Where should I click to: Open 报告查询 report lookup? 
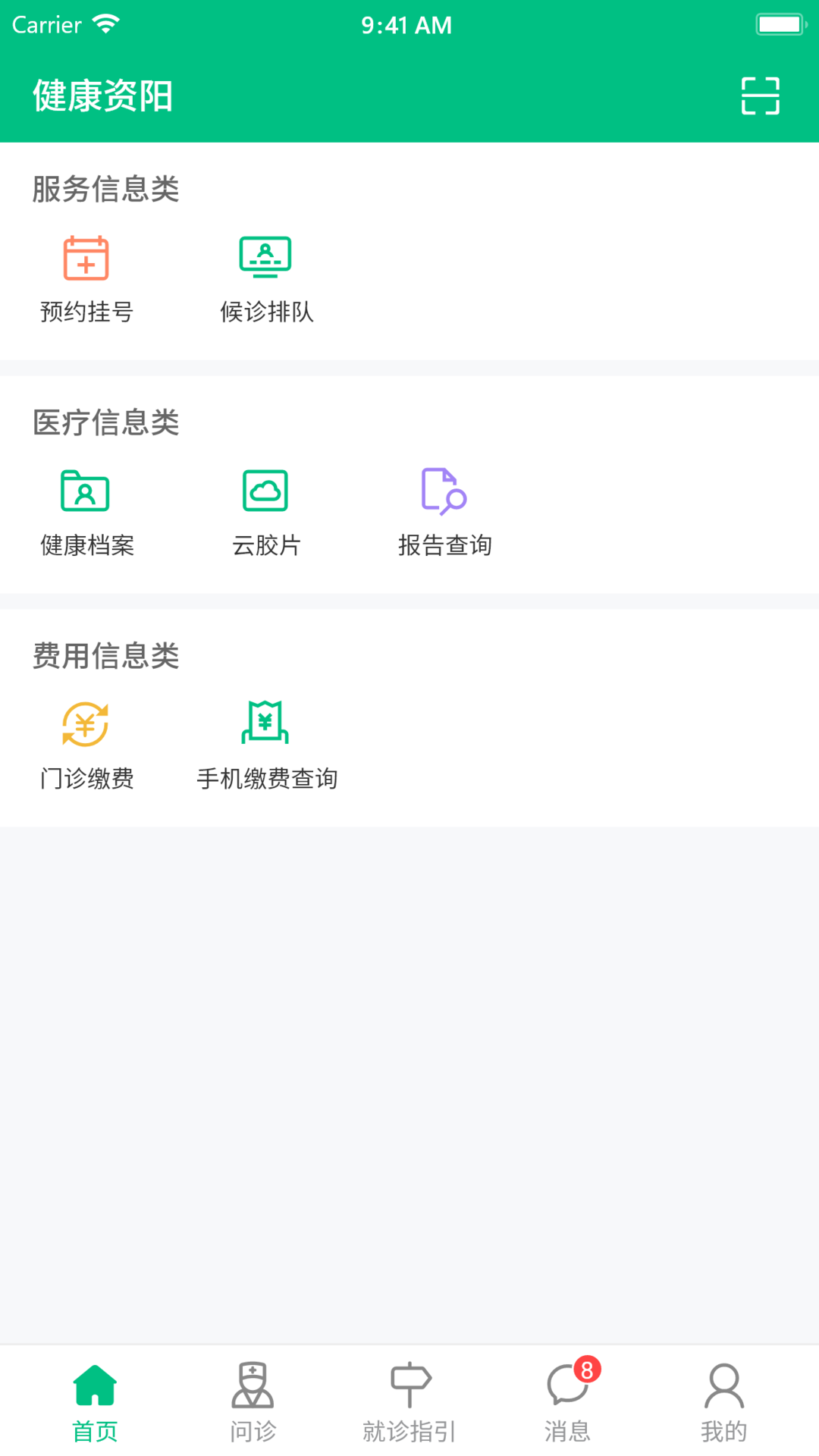(445, 513)
